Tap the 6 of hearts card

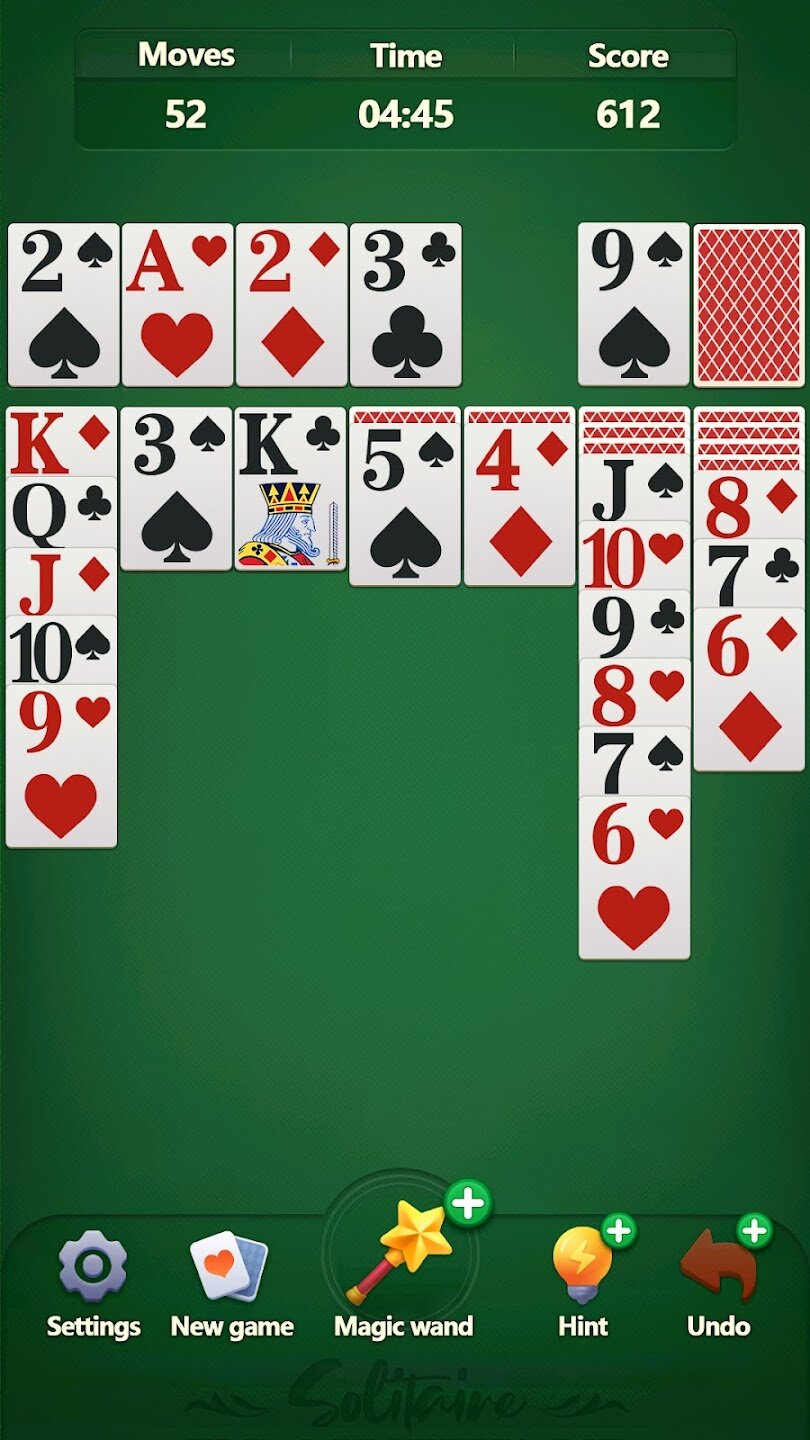tap(634, 880)
